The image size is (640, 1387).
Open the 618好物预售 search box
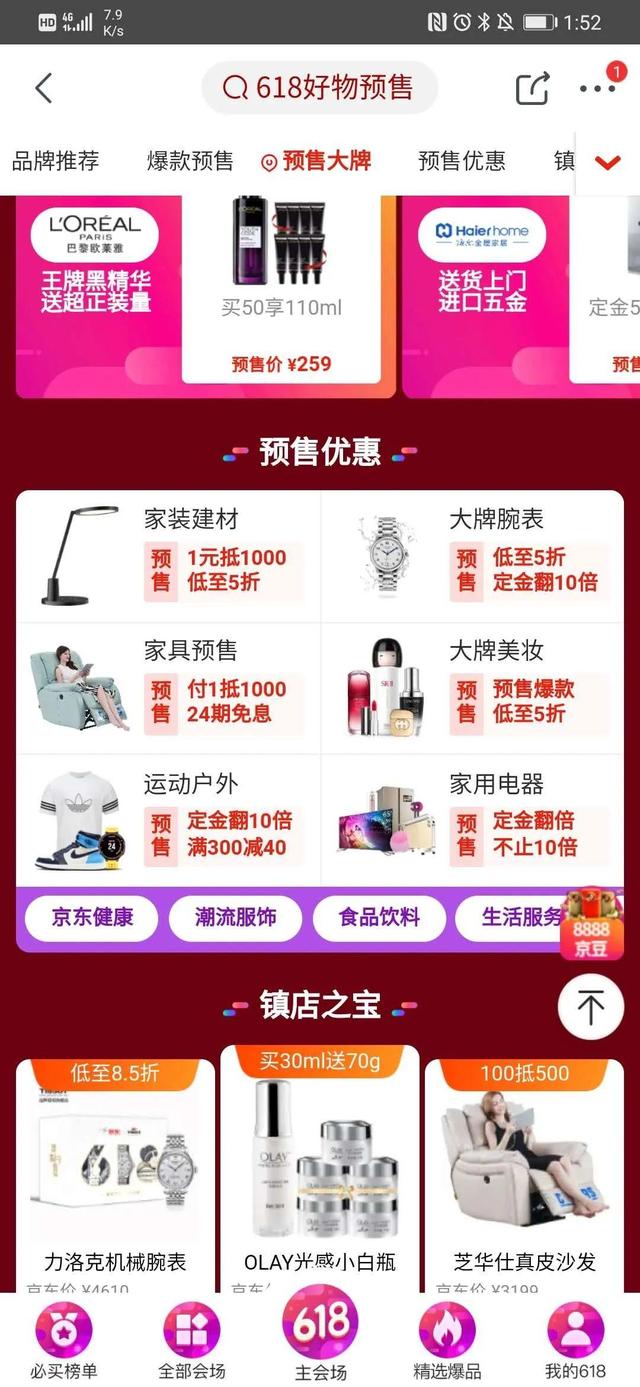coord(320,88)
